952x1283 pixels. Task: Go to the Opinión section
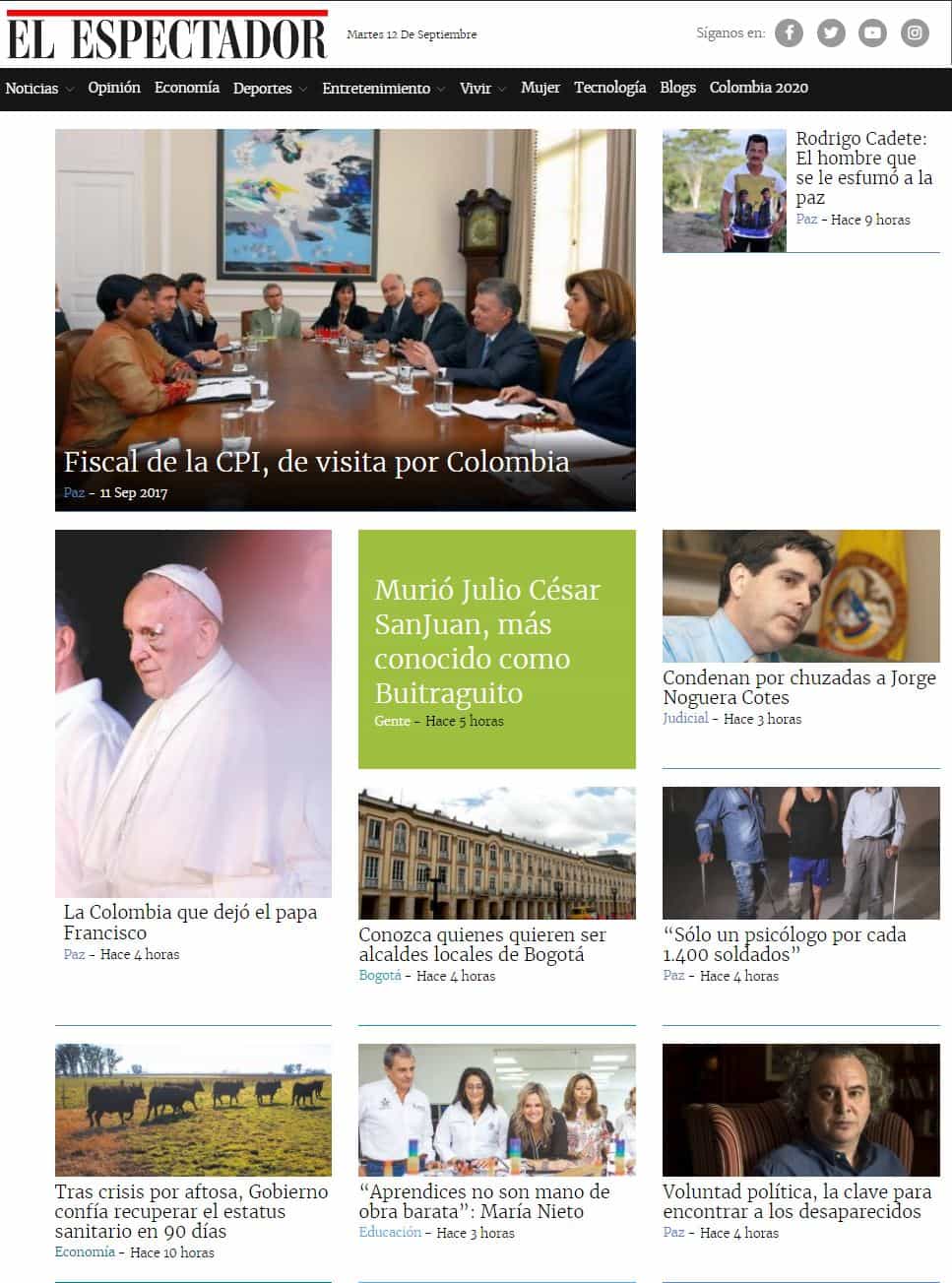point(114,88)
